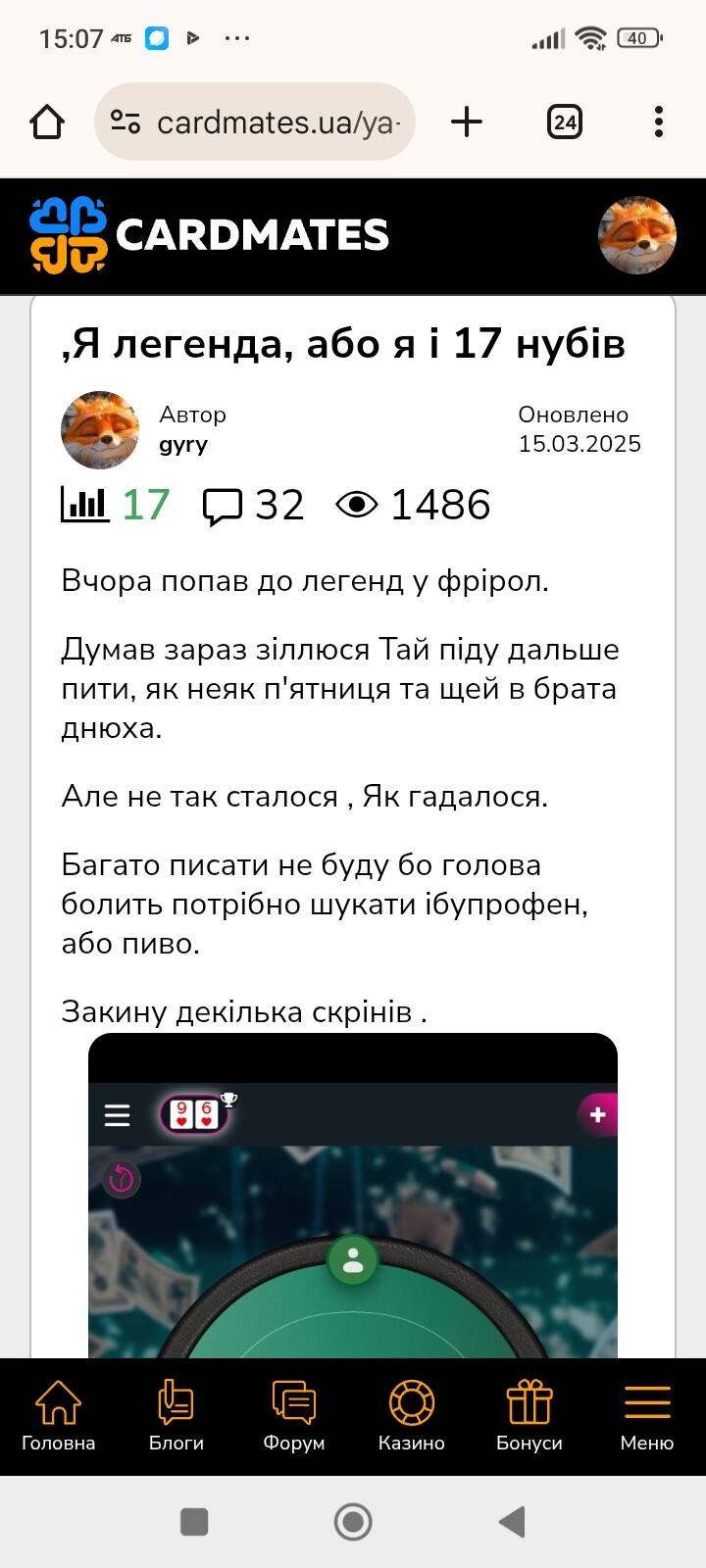
Task: Tap the Cardmates logo
Action: pyautogui.click(x=209, y=235)
